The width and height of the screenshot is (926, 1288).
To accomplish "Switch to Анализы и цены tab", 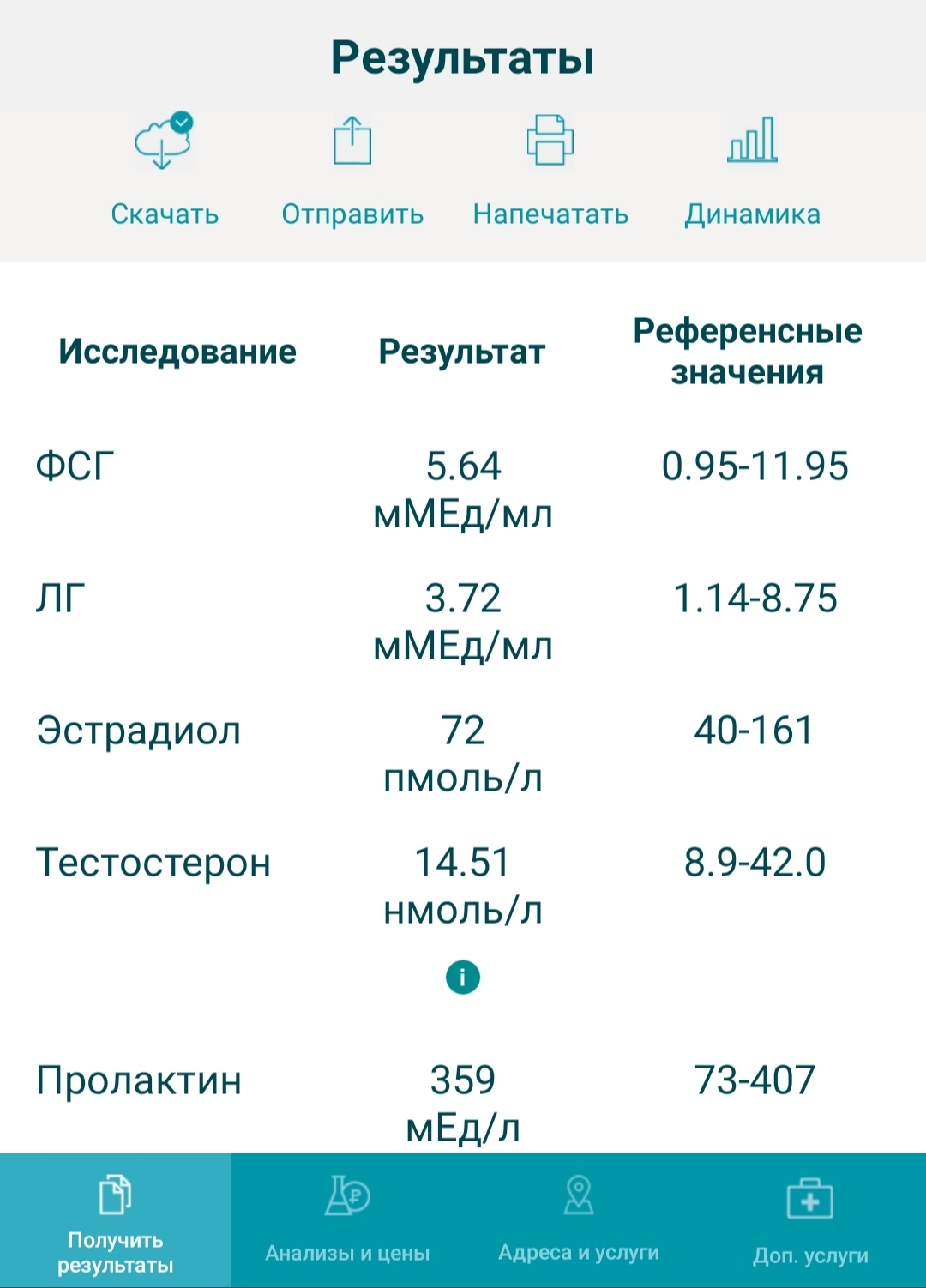I will [x=347, y=1219].
